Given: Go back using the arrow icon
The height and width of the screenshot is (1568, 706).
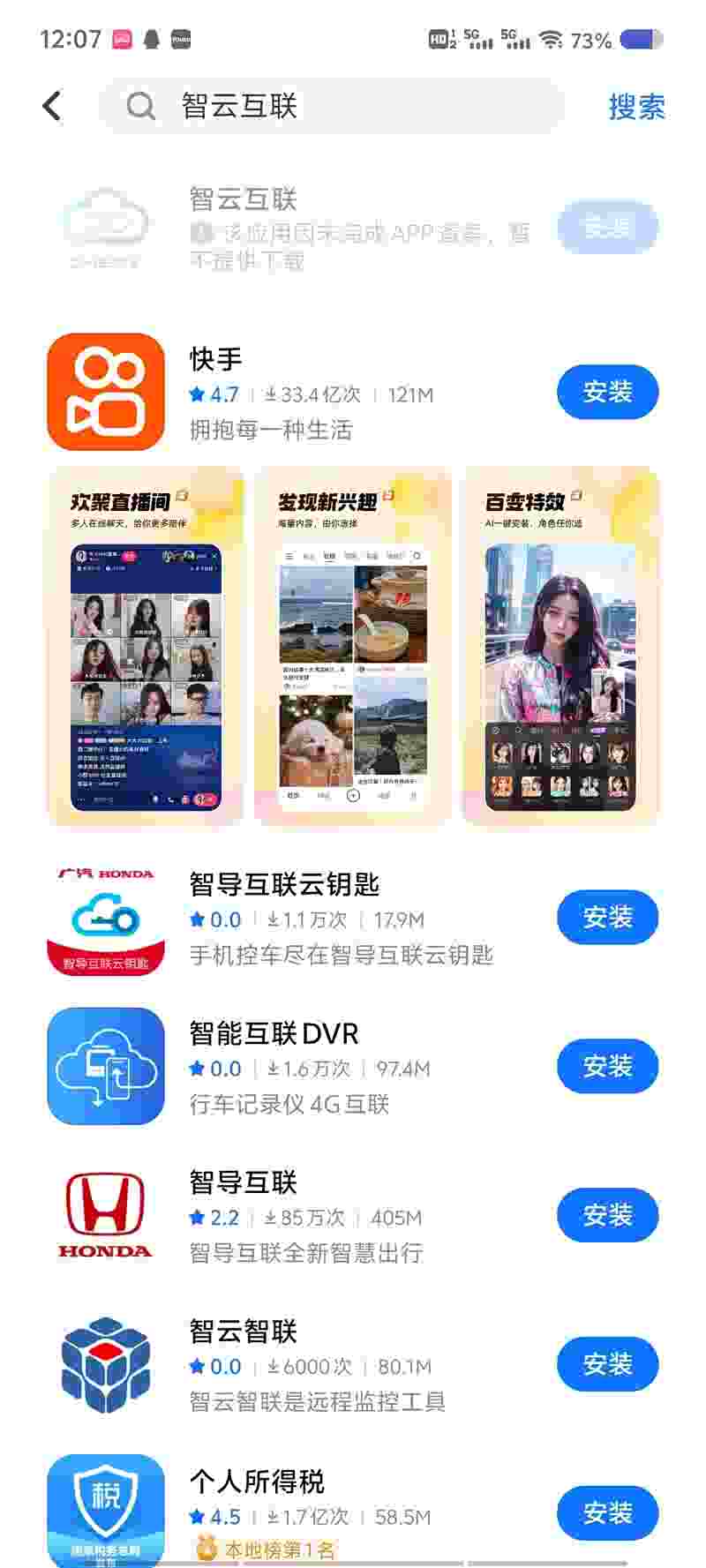Looking at the screenshot, I should click(x=53, y=107).
